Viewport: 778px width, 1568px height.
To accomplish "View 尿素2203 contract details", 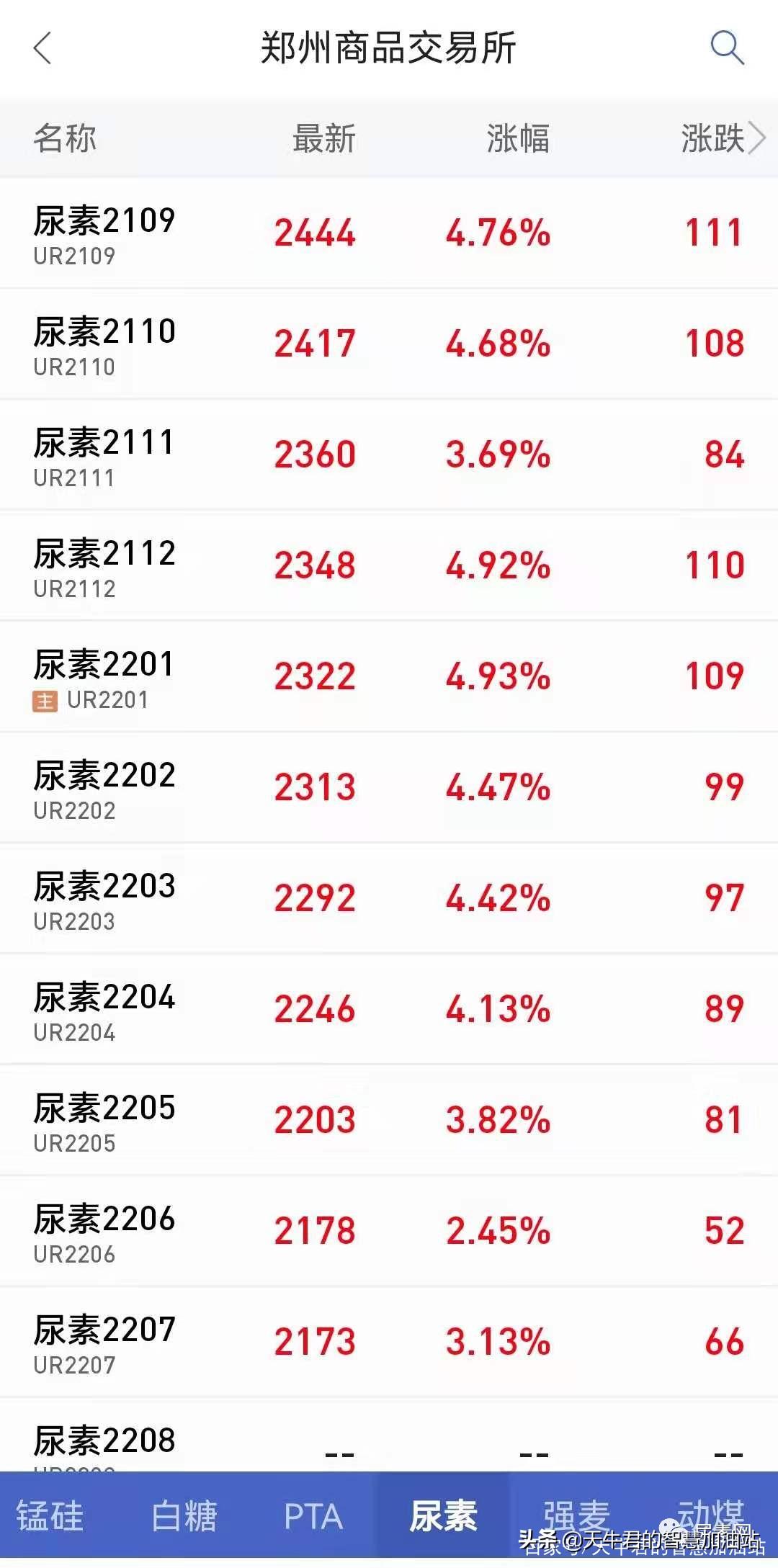I will [x=389, y=899].
